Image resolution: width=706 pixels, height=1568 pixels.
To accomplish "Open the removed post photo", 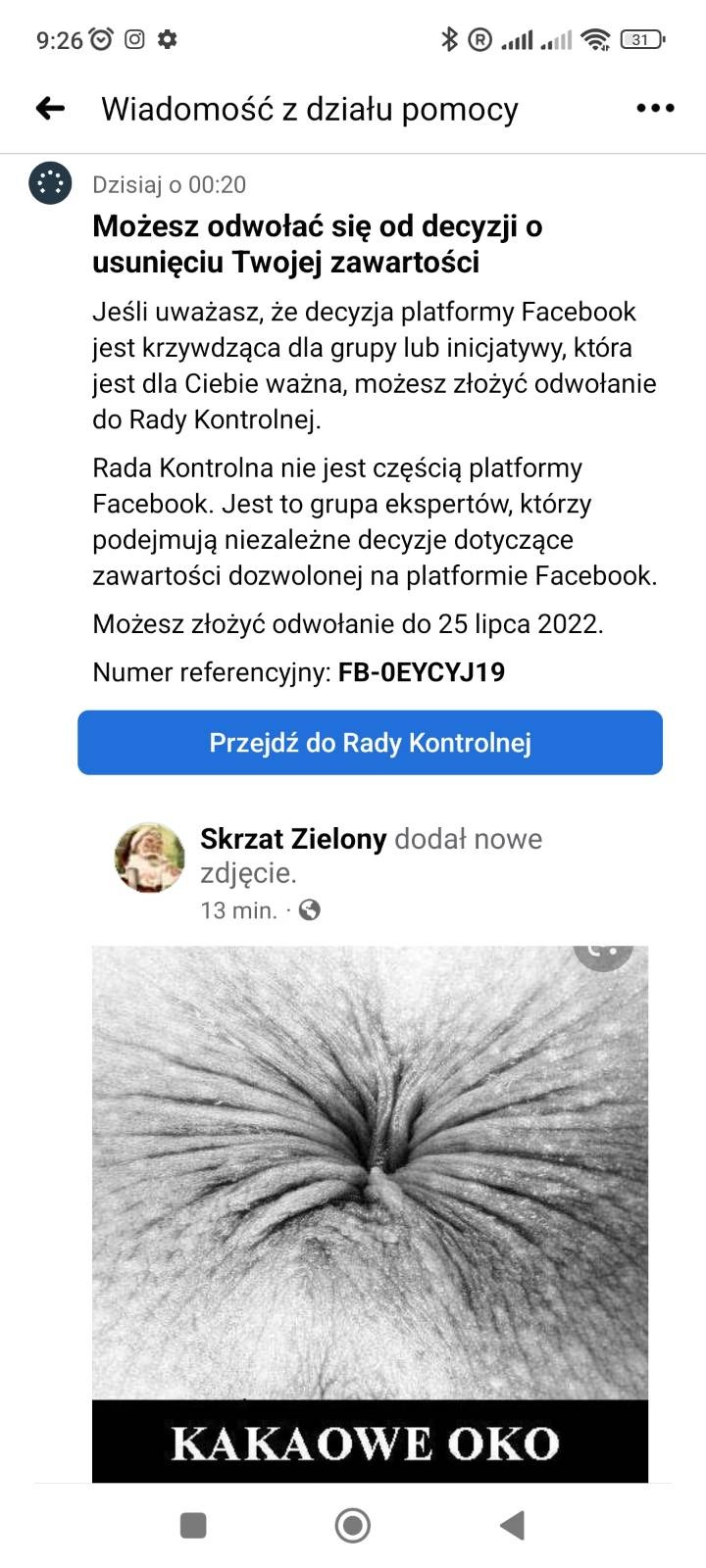I will click(370, 1176).
